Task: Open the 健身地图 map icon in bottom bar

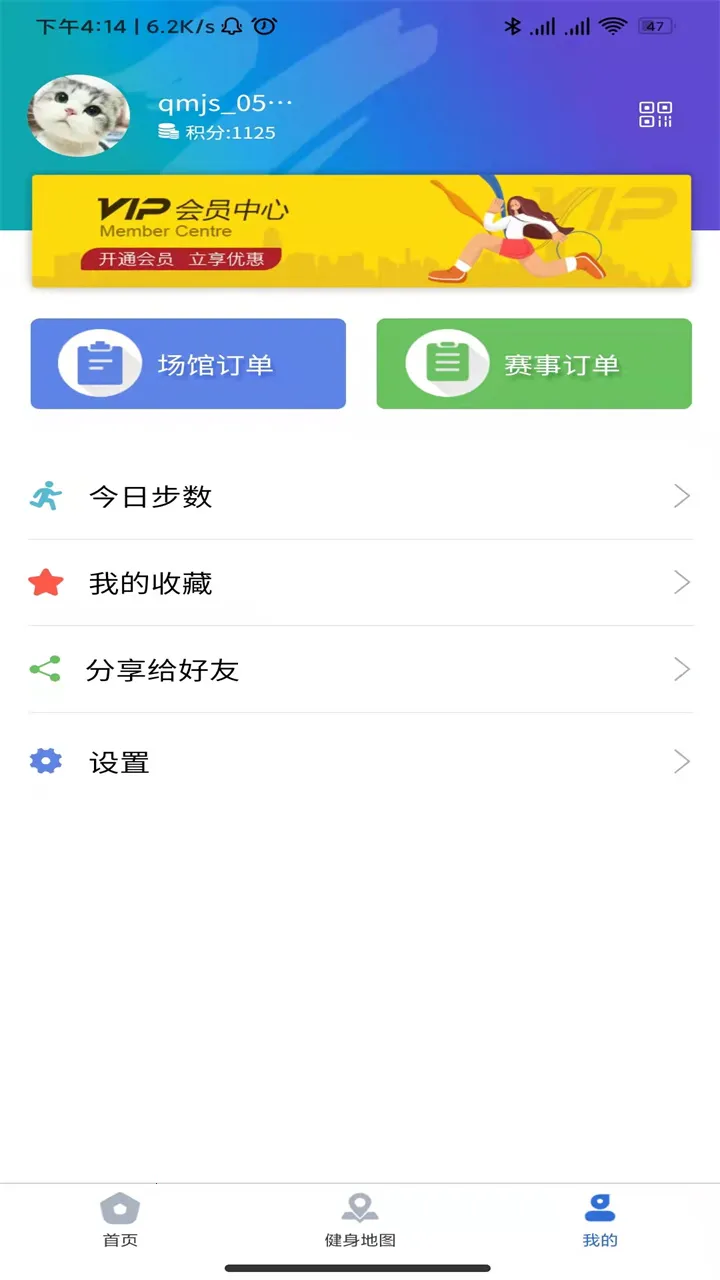Action: coord(359,1207)
